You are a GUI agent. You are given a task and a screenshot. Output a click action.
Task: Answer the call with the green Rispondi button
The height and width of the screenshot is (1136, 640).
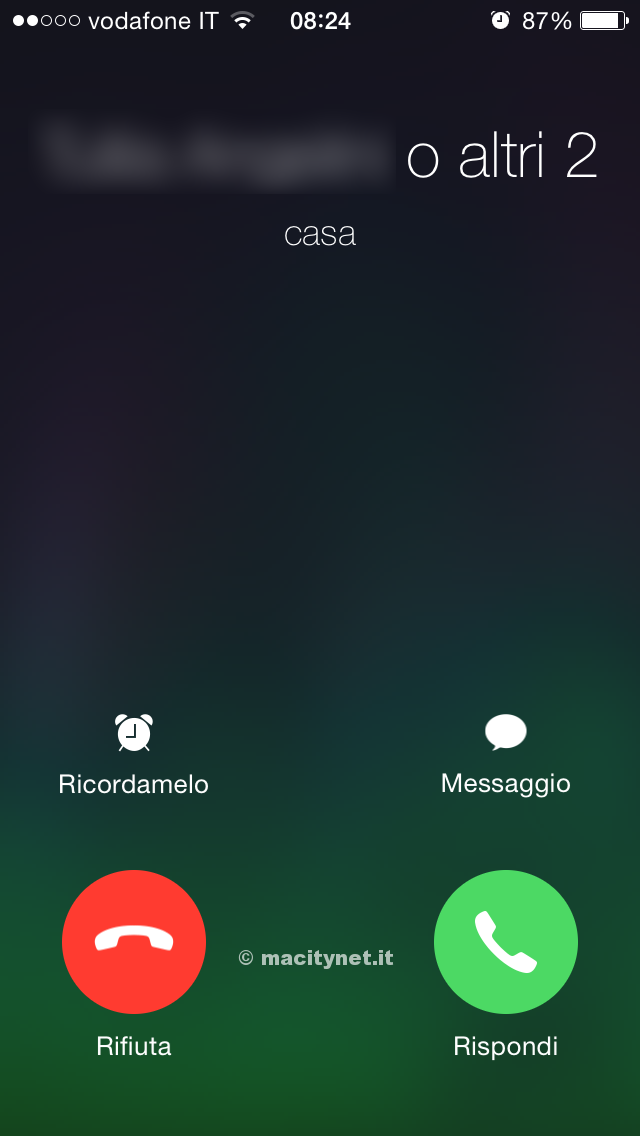pyautogui.click(x=506, y=941)
